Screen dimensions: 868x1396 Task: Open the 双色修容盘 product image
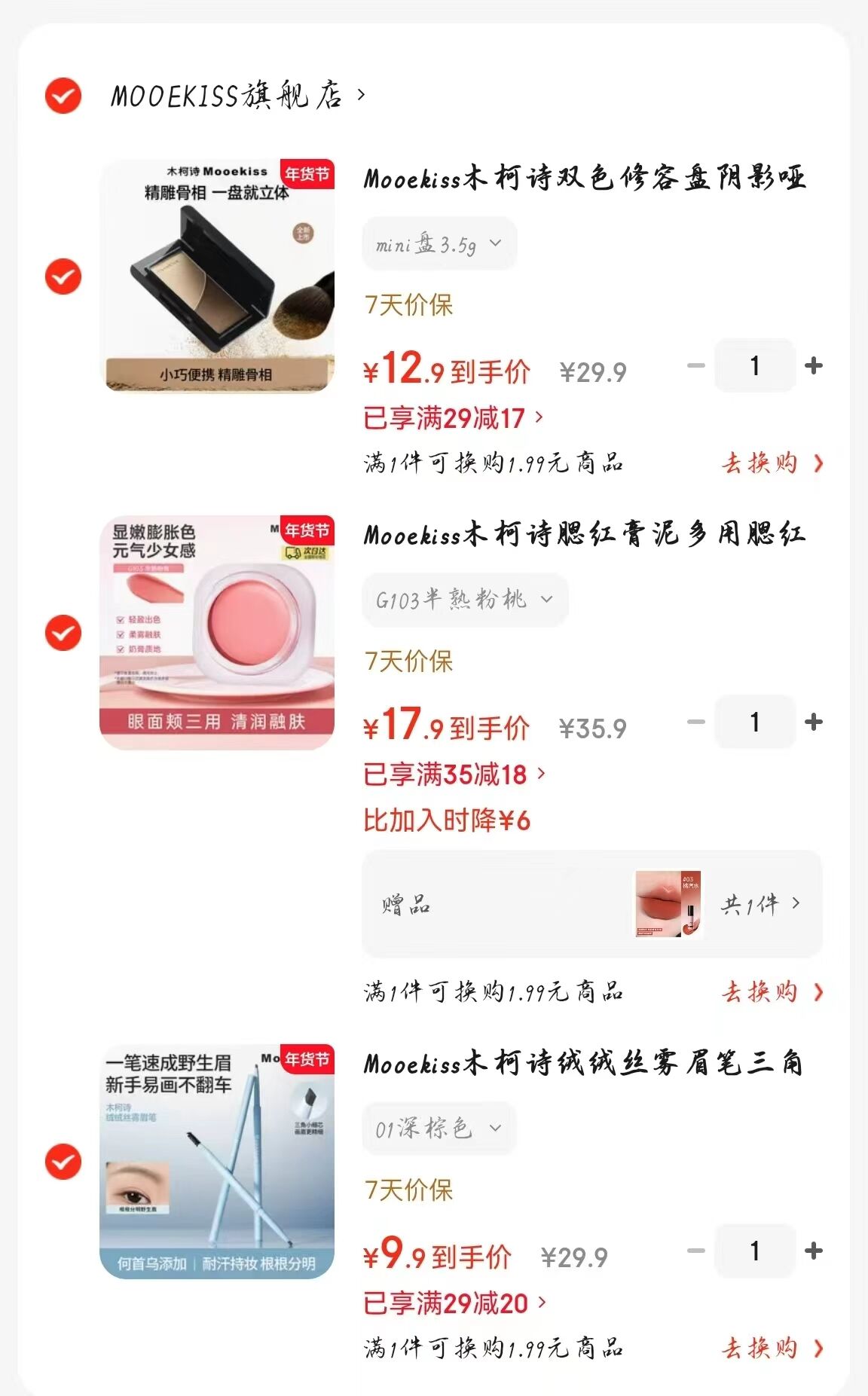(217, 276)
